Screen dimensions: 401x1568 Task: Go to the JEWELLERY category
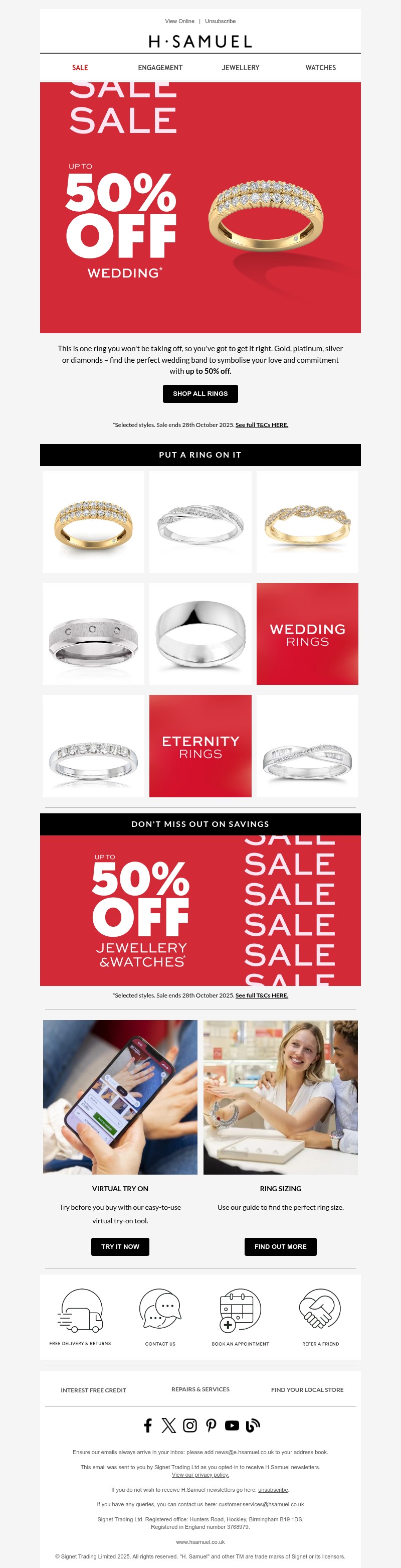point(241,68)
